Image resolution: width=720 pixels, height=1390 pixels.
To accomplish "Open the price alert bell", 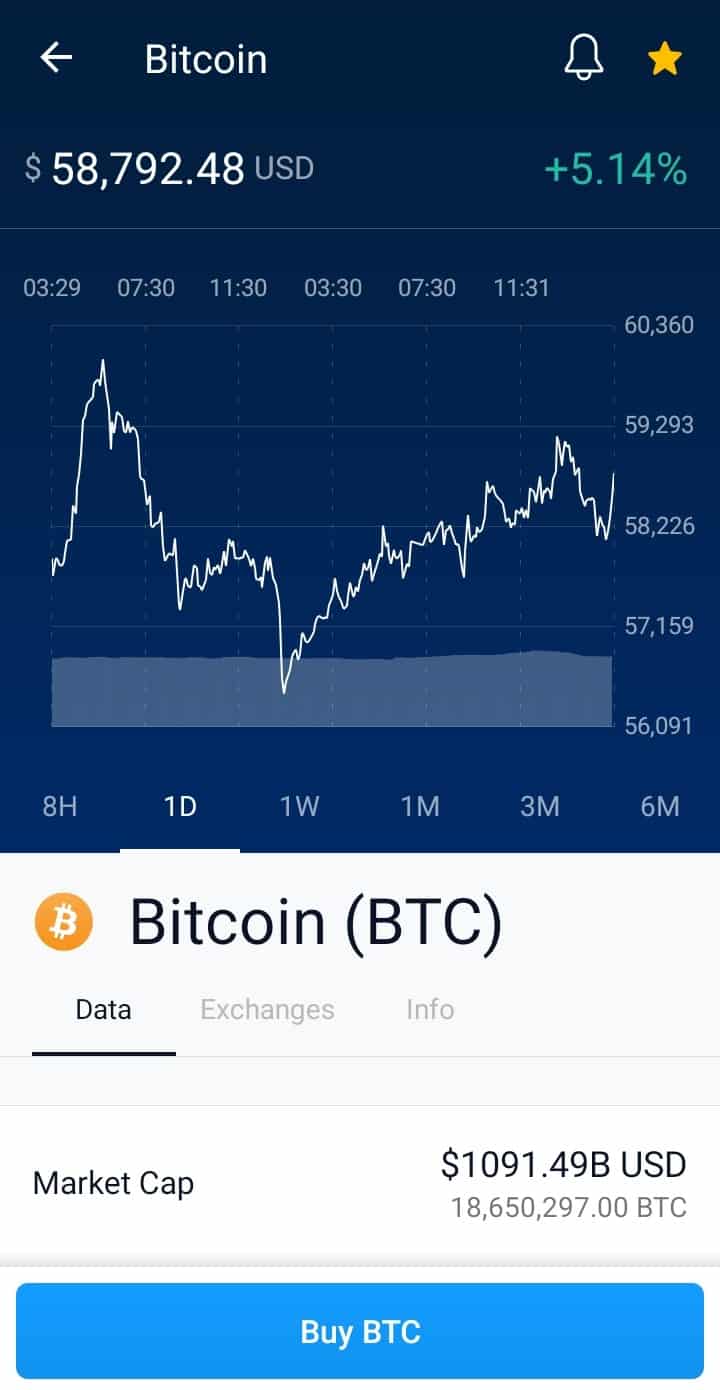I will [x=584, y=59].
